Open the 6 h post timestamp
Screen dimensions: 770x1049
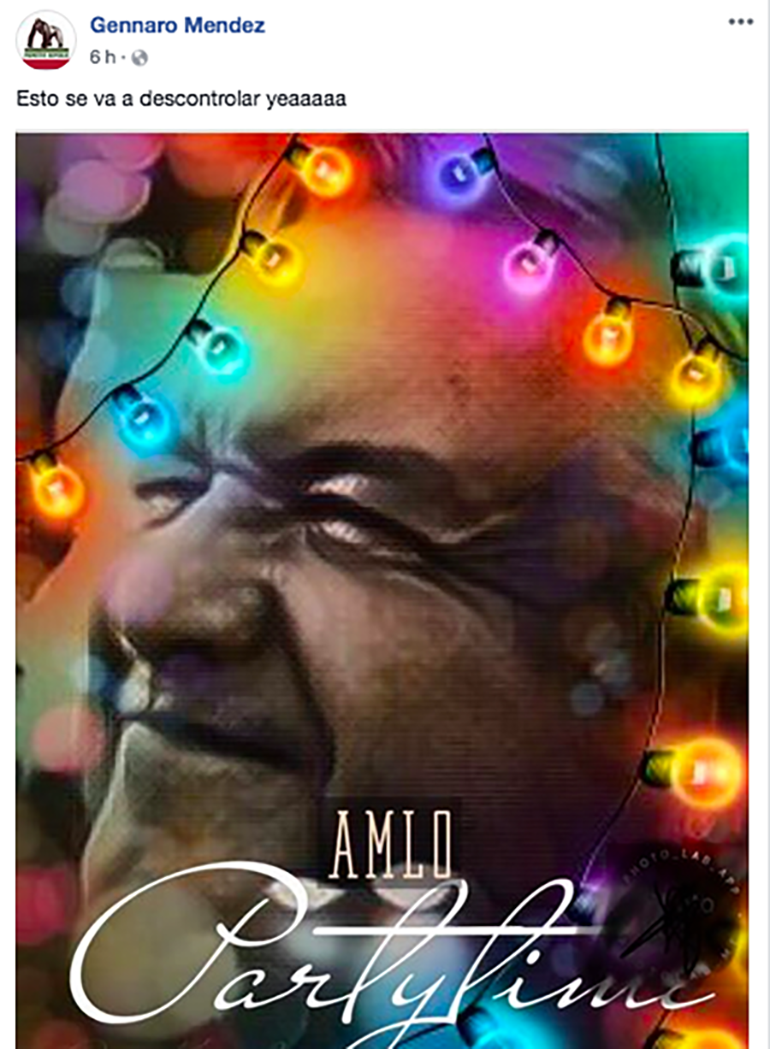click(102, 57)
